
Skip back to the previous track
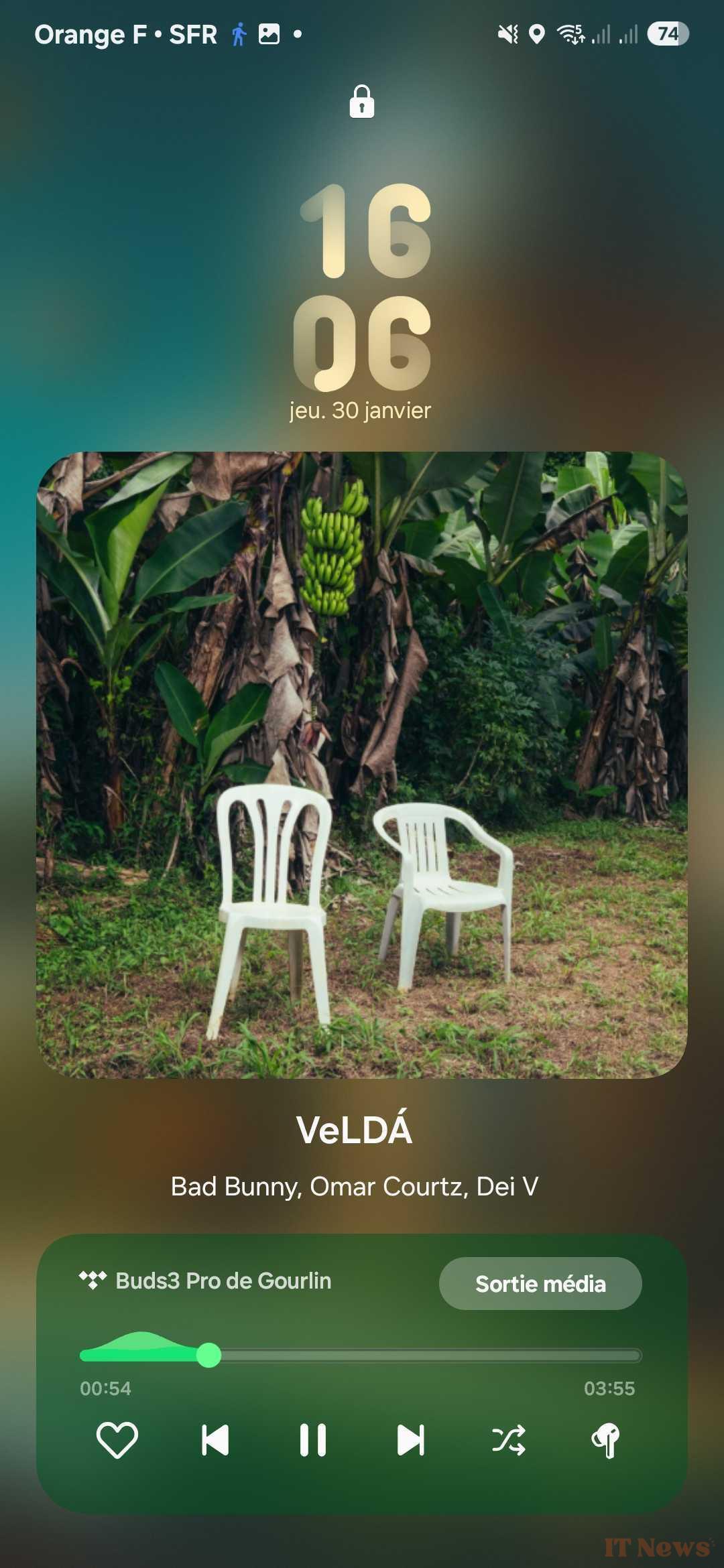point(215,1439)
